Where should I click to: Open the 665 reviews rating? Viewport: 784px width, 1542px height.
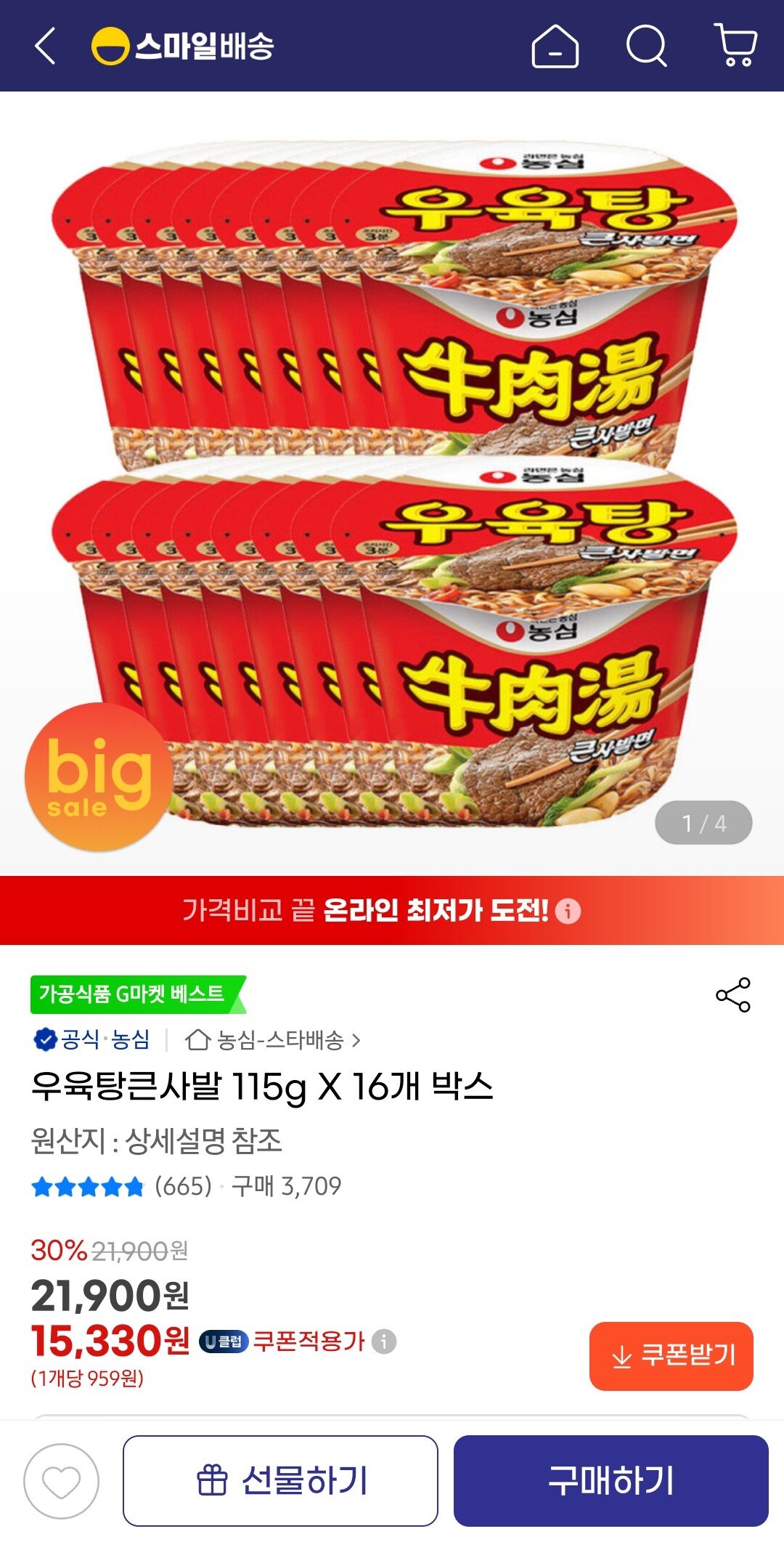pos(121,1186)
